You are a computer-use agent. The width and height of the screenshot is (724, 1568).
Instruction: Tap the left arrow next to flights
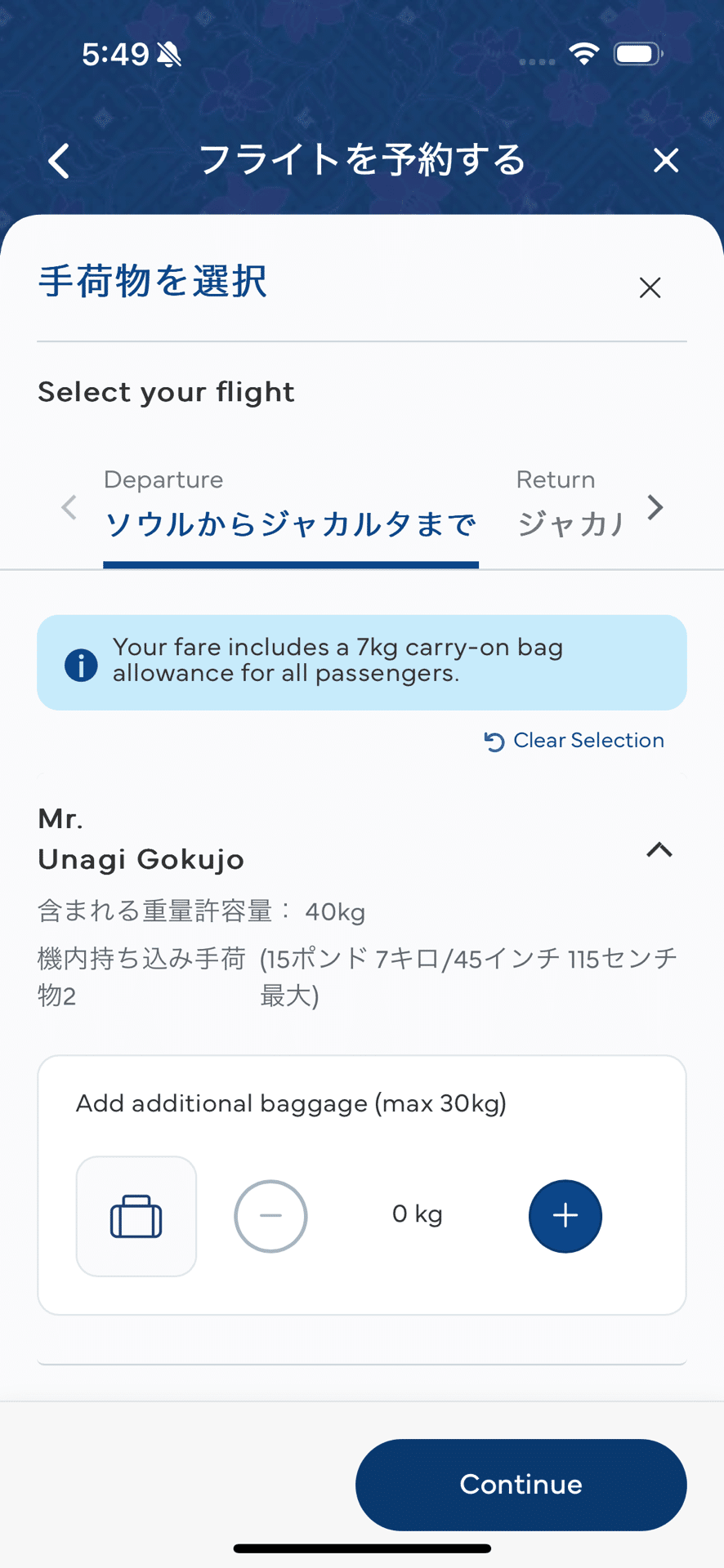(x=69, y=507)
